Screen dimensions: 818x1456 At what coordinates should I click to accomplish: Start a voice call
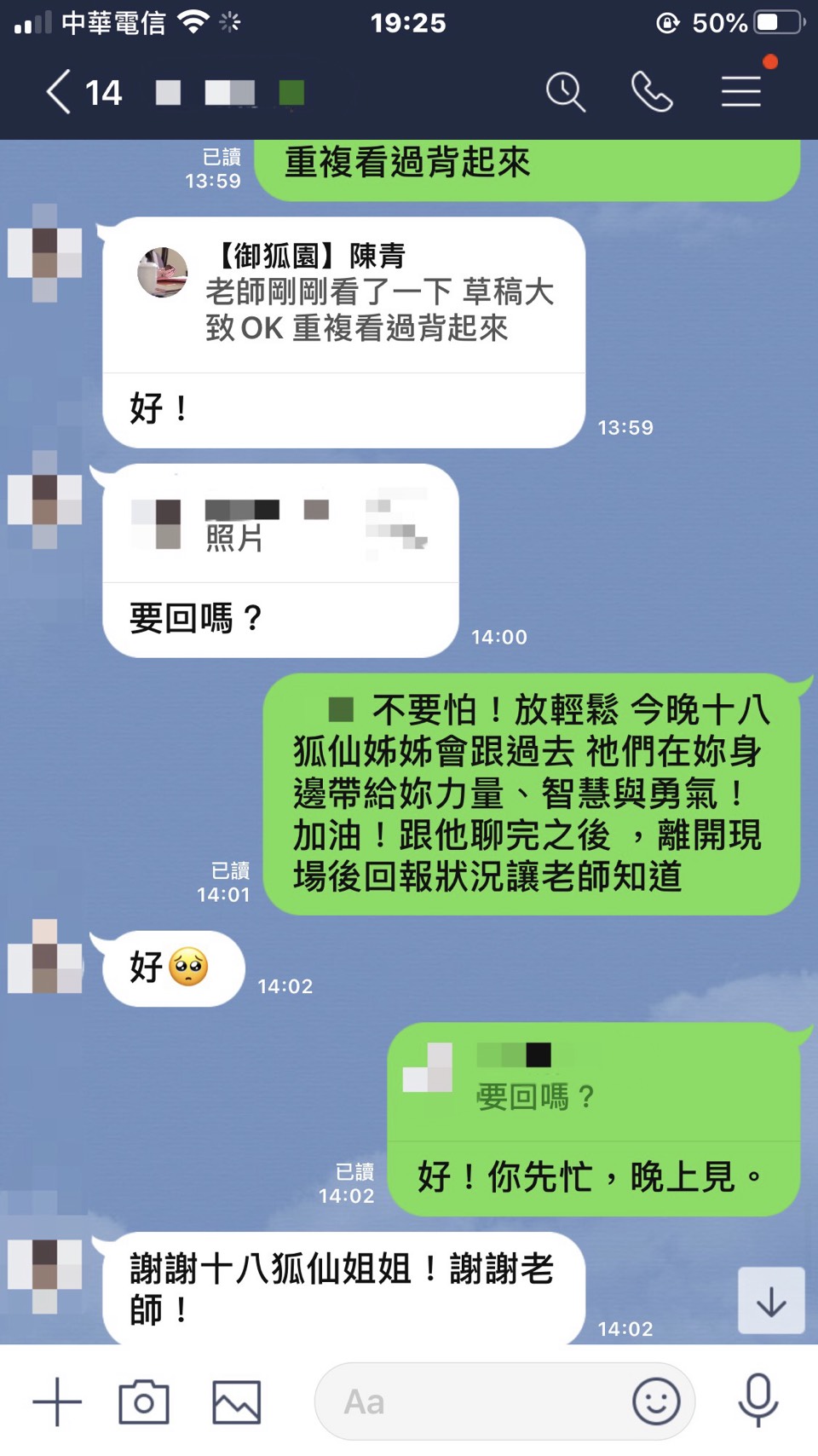tap(652, 92)
